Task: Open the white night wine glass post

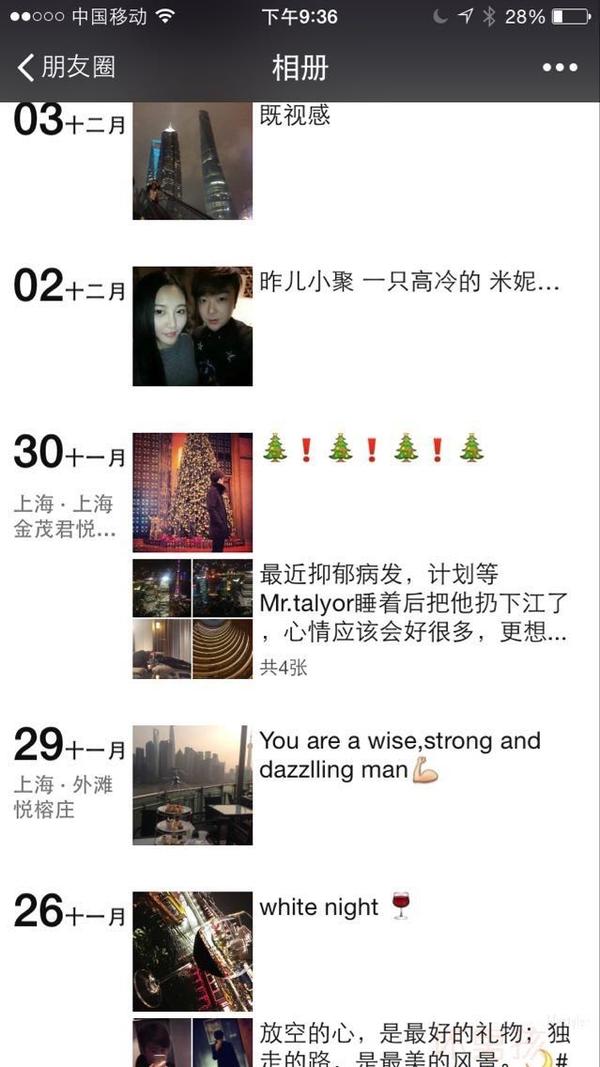Action: click(192, 951)
